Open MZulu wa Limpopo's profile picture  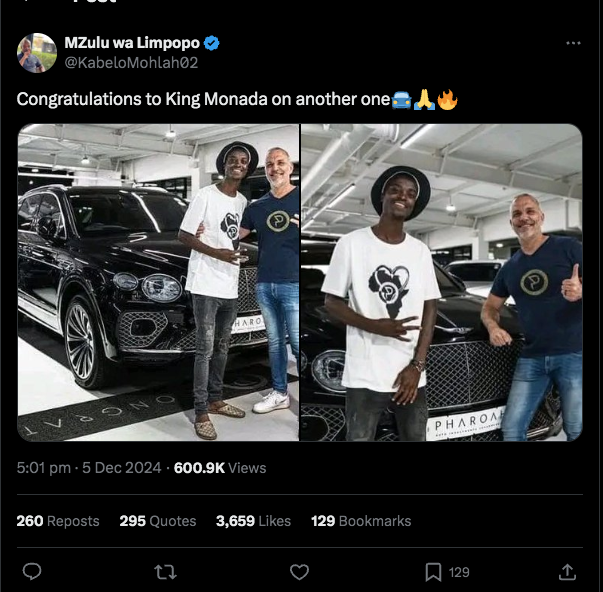tap(37, 53)
